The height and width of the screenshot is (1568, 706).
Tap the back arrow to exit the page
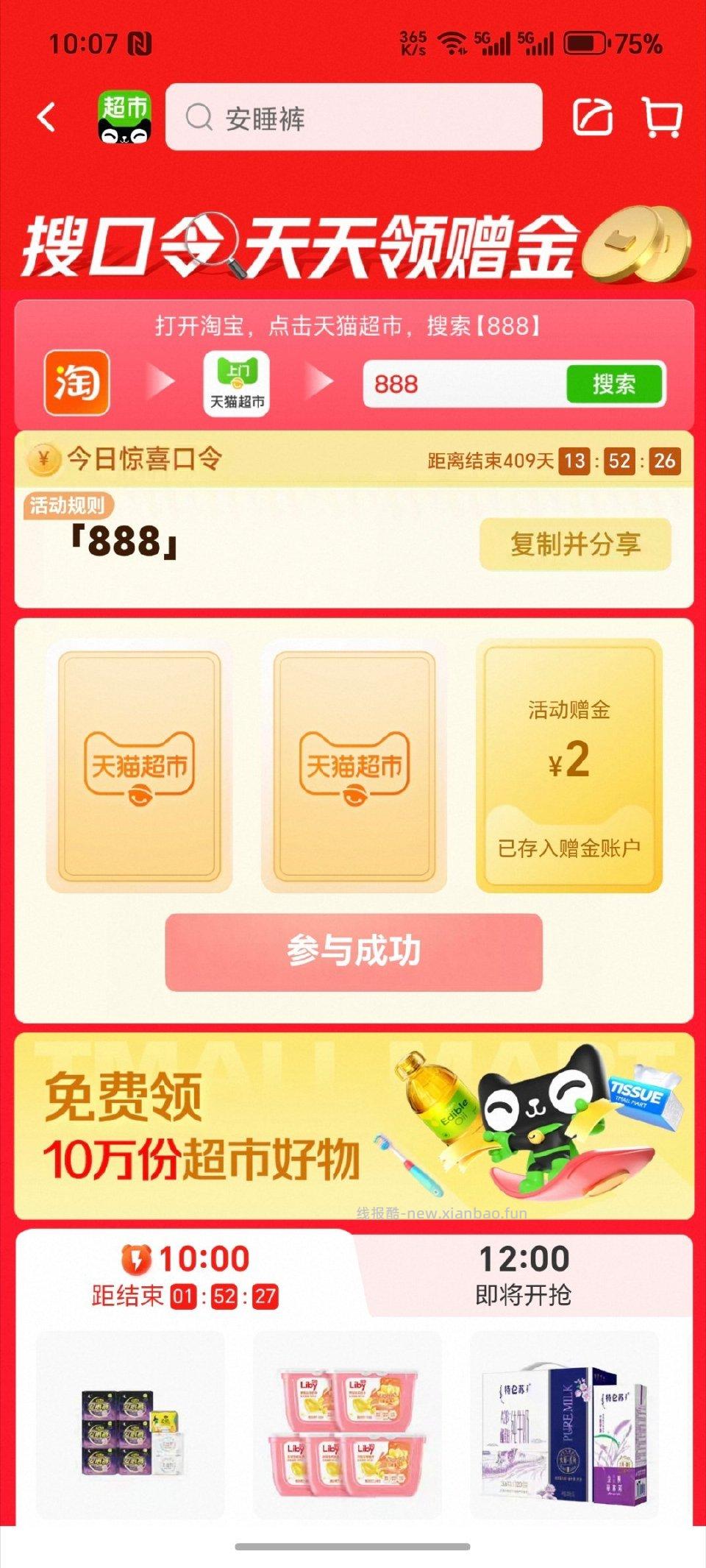tap(46, 118)
